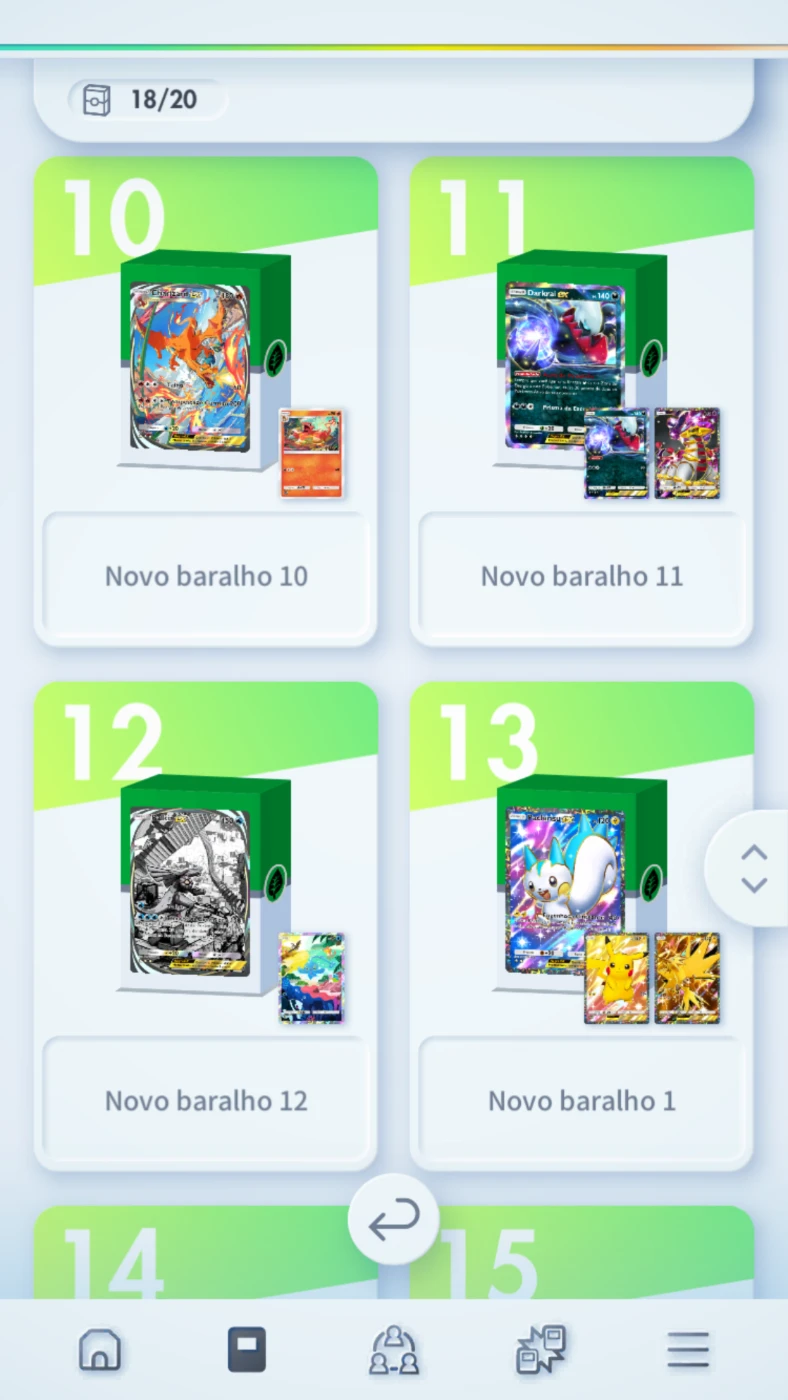Tap the Novo baralho 12 name field

[x=206, y=1101]
